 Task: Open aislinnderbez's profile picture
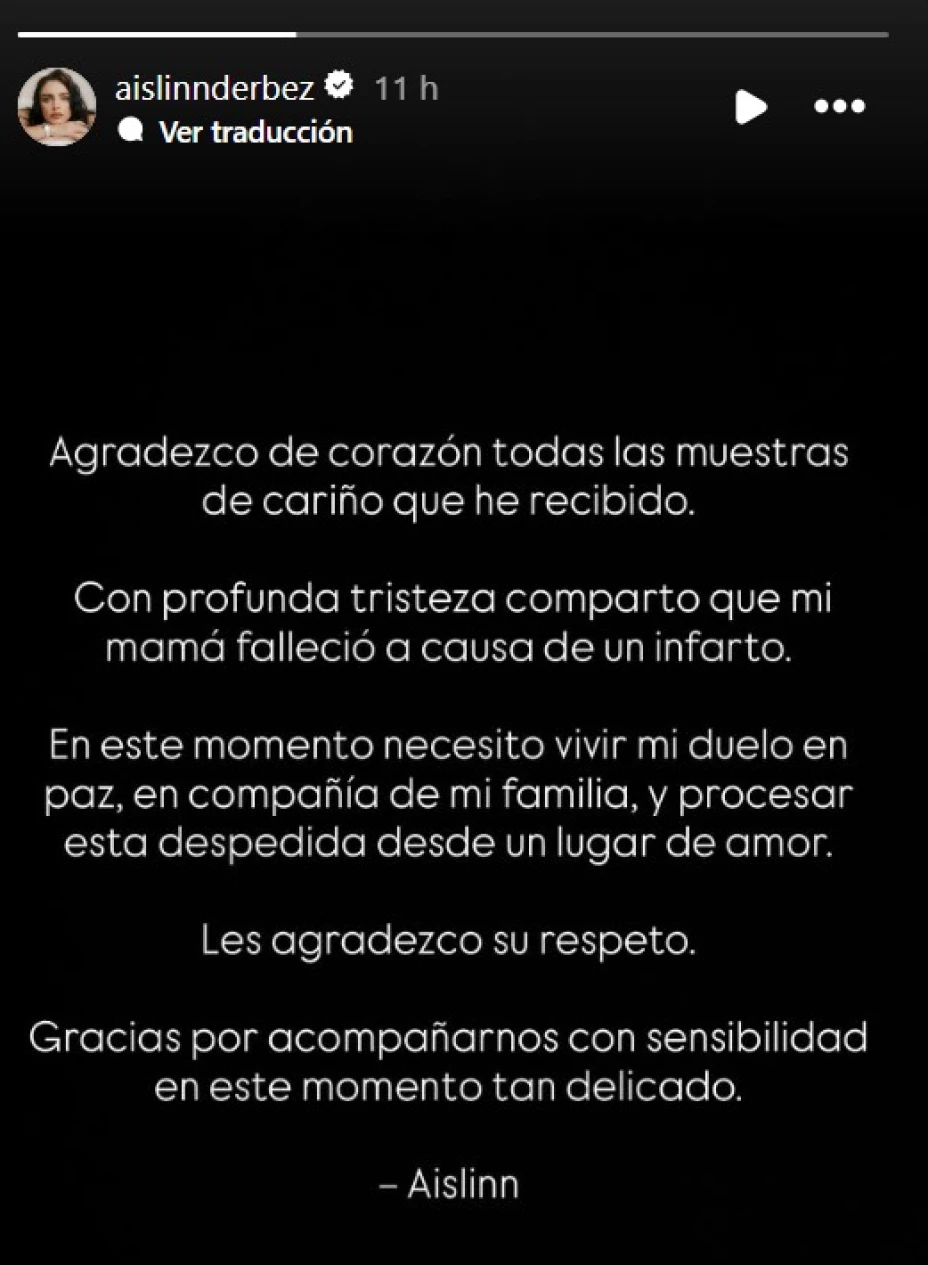tap(57, 107)
